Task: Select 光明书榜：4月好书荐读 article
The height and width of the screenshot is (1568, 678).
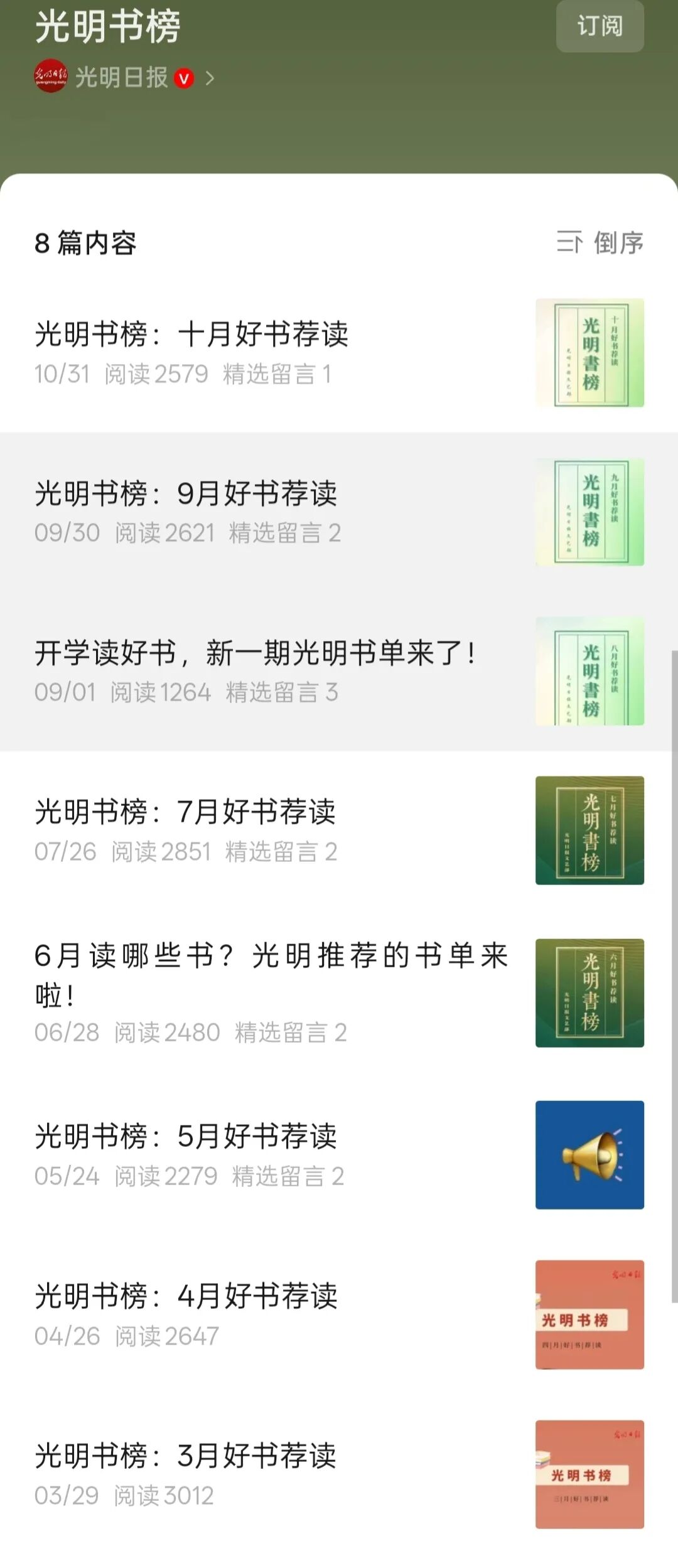Action: click(186, 1296)
